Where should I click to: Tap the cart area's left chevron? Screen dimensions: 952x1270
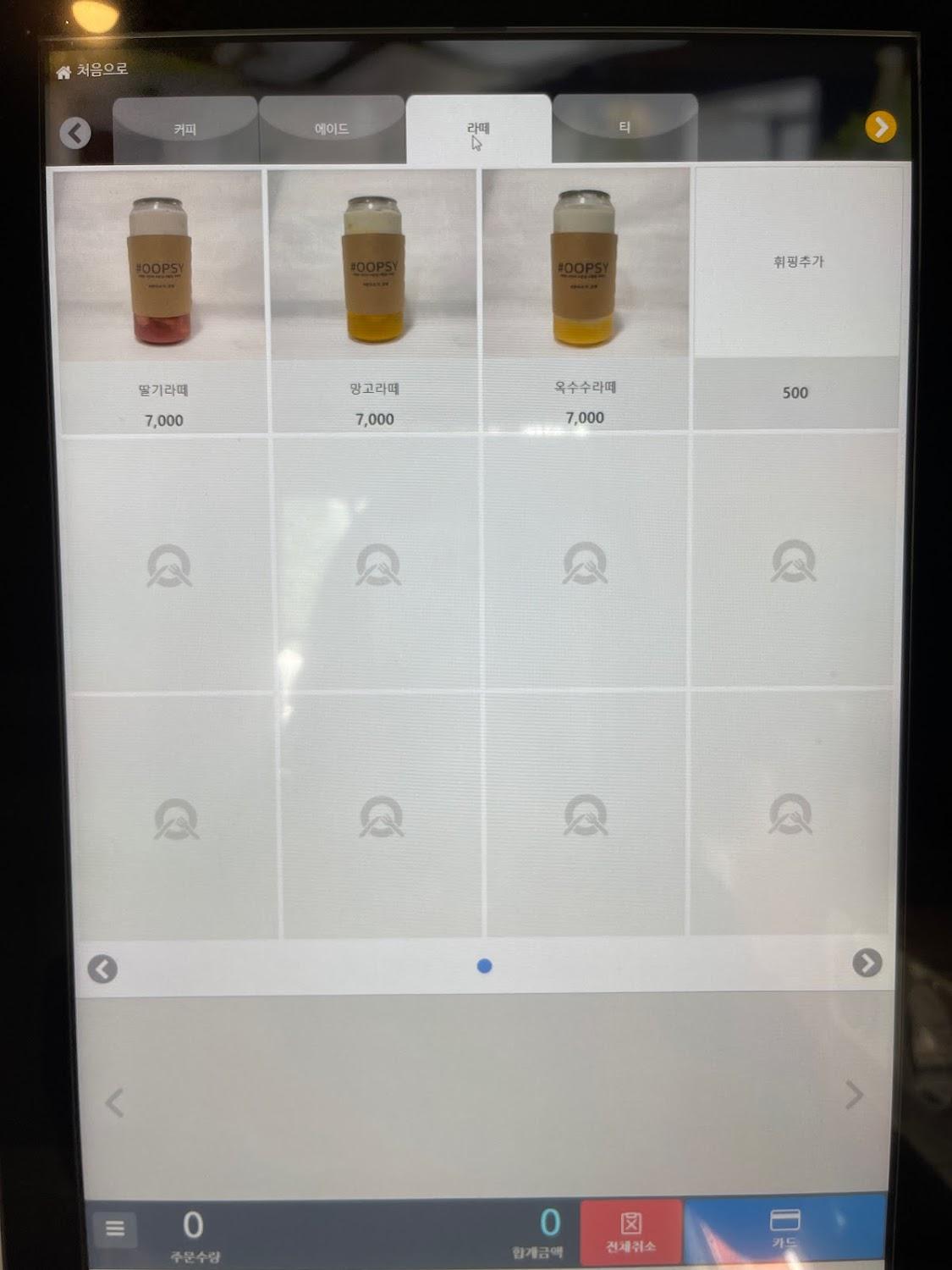pos(114,1102)
